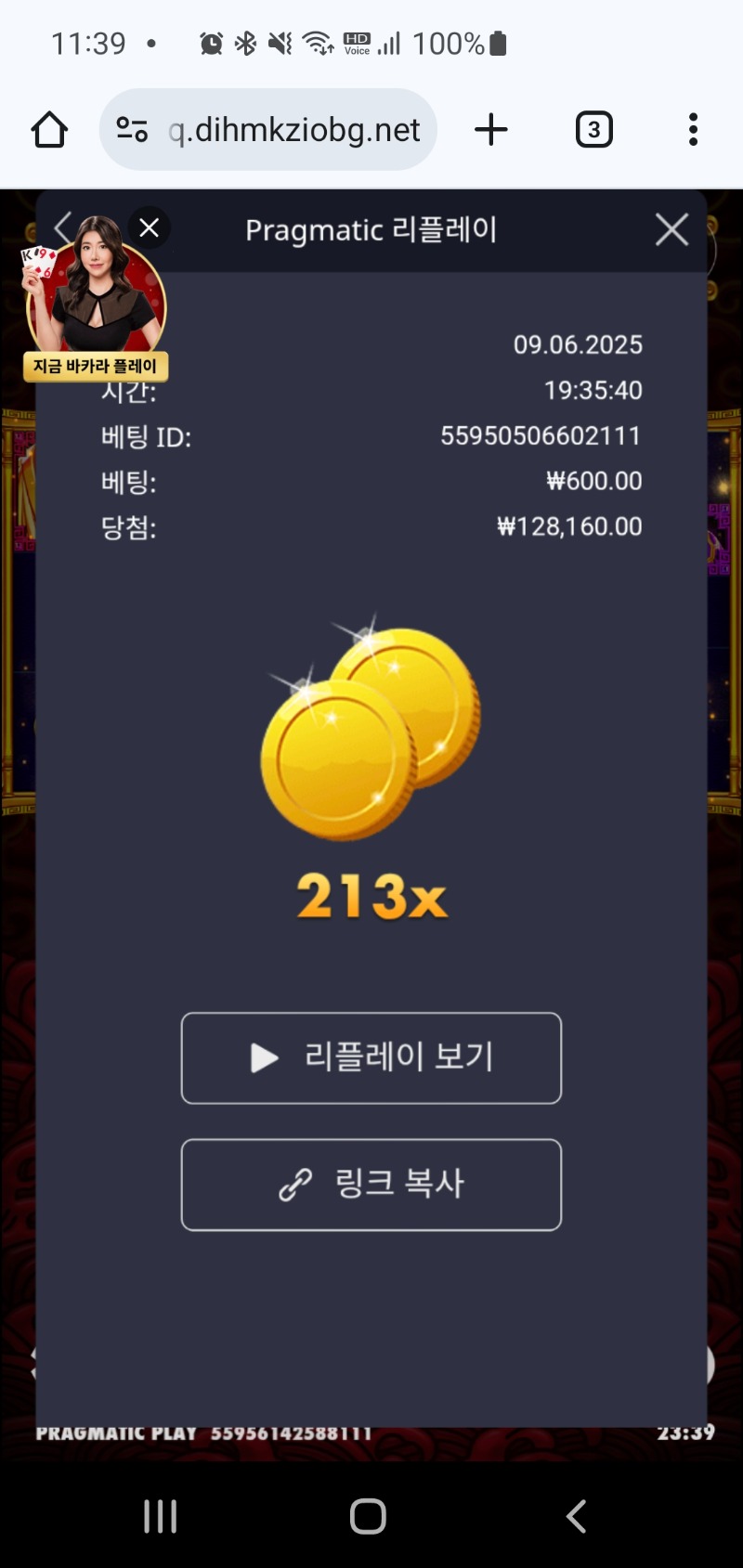The image size is (743, 1568).
Task: Open the tab switcher showing 3 tabs
Action: point(594,130)
